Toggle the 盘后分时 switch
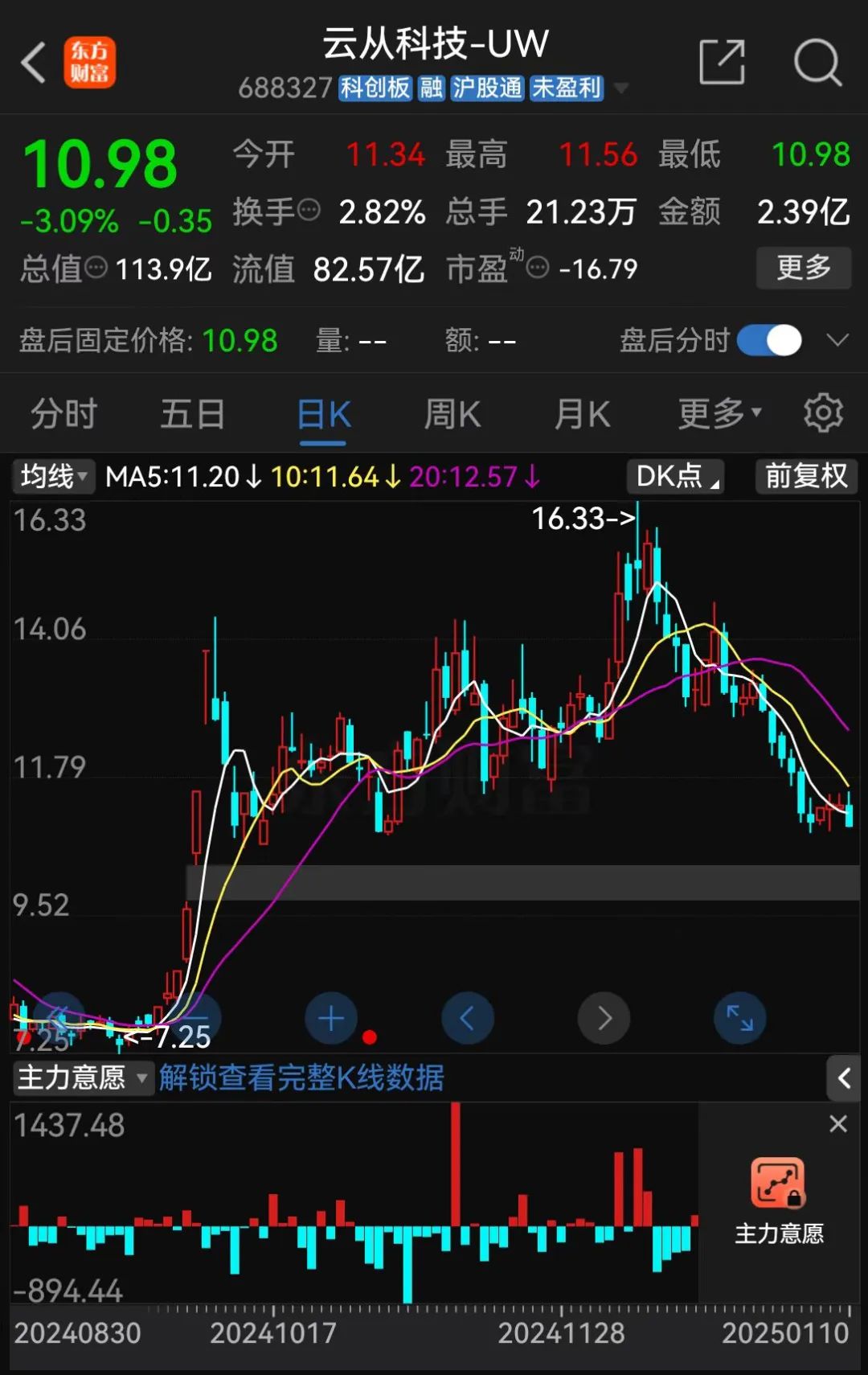This screenshot has width=868, height=1375. click(x=769, y=341)
